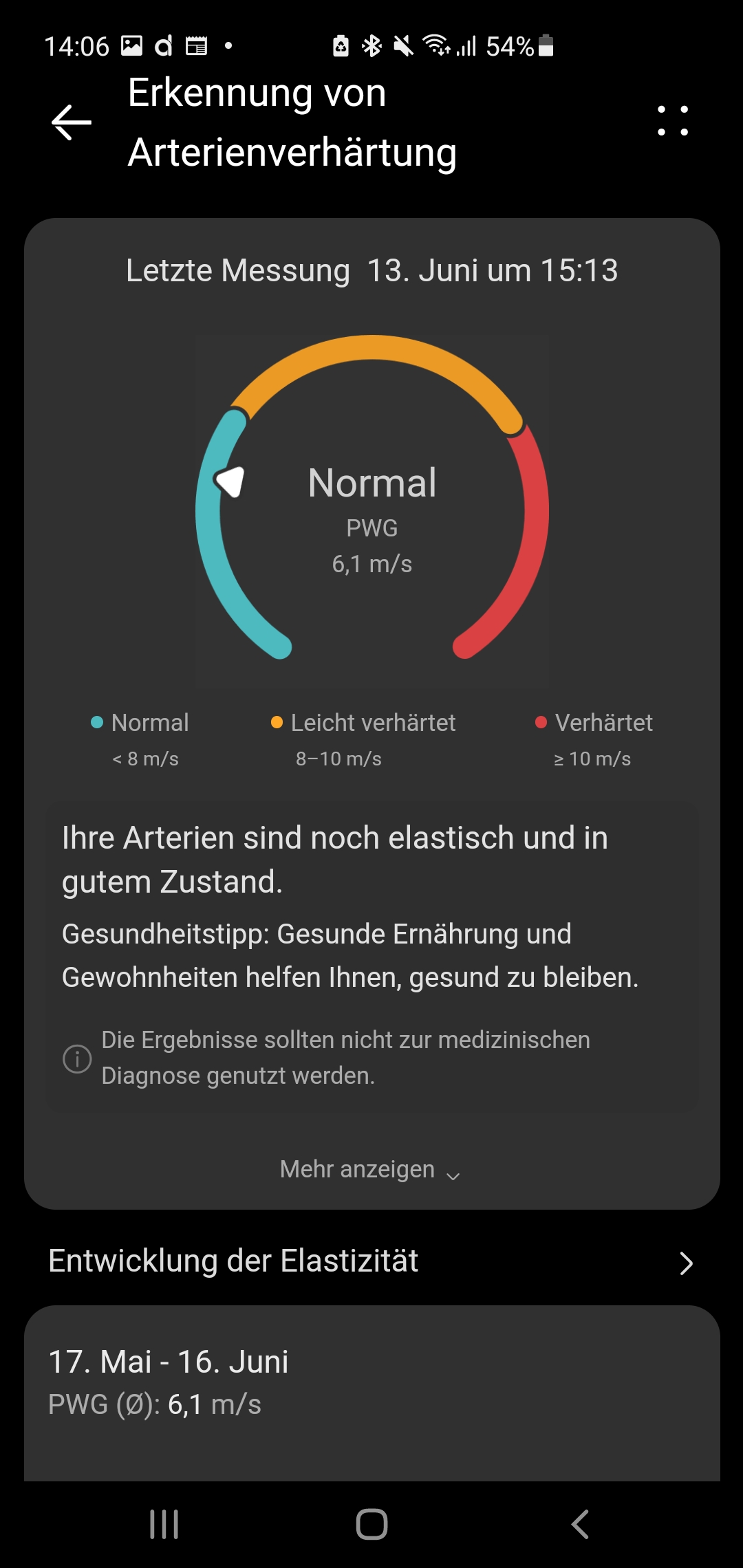Expand Mehr anzeigen section

coord(371,1170)
